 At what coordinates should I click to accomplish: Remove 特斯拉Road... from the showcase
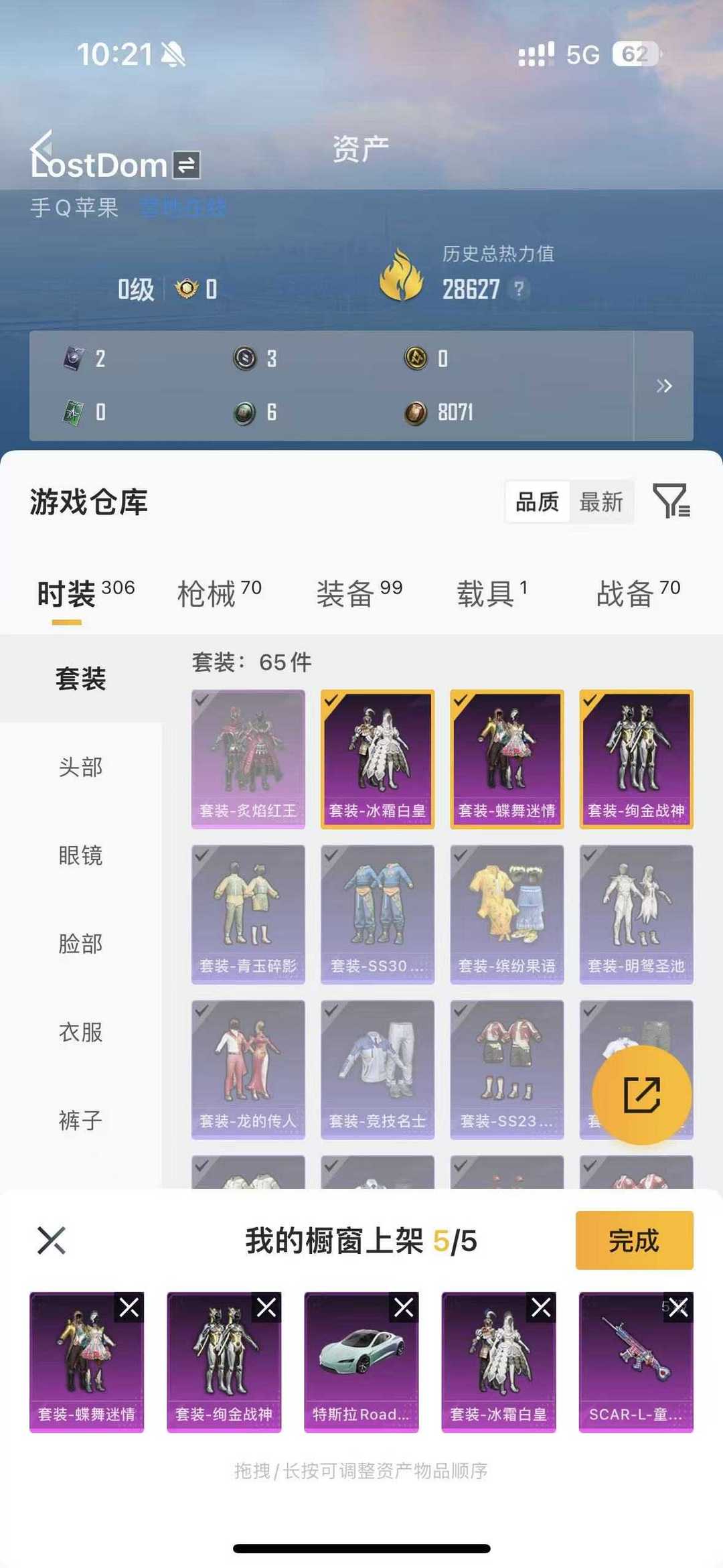click(x=404, y=1307)
